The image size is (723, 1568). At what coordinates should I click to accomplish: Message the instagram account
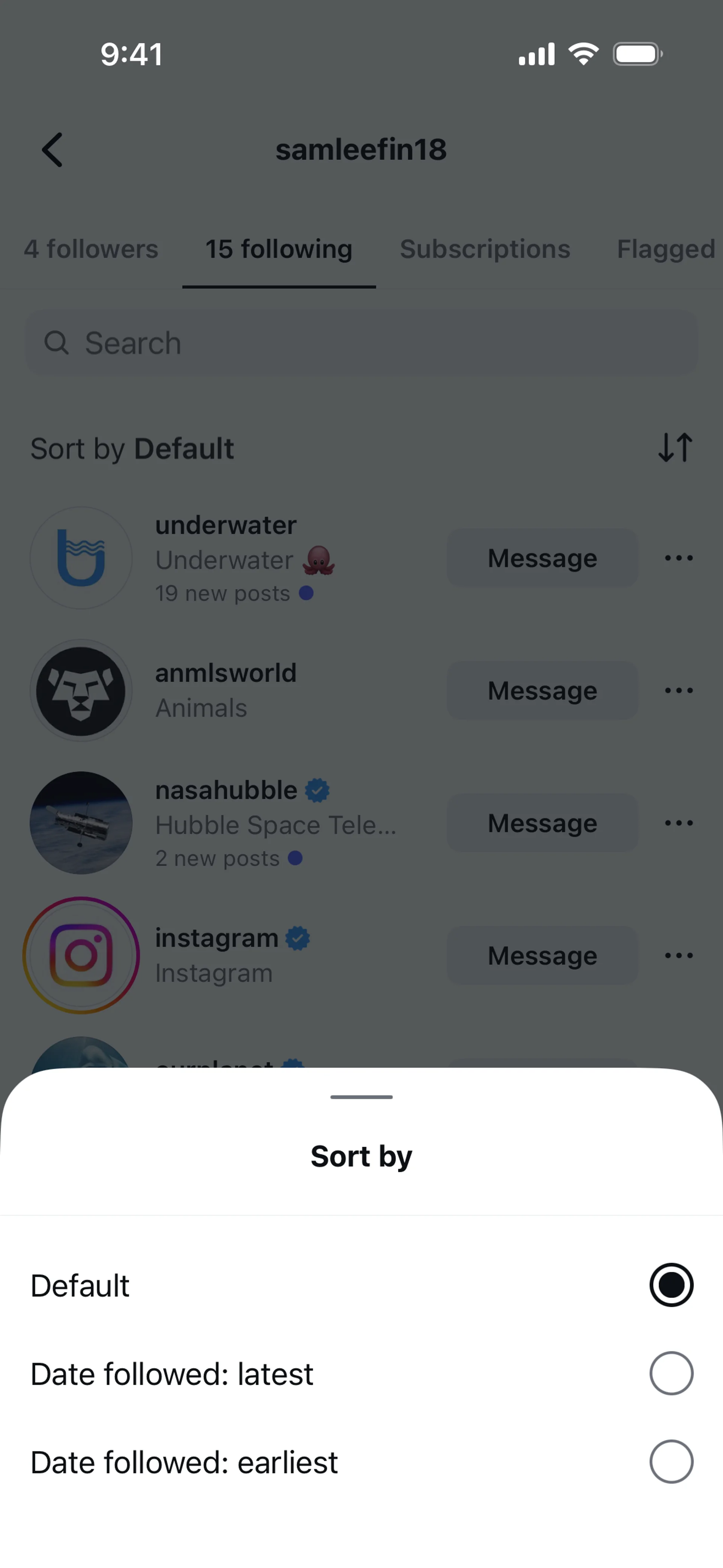click(542, 956)
